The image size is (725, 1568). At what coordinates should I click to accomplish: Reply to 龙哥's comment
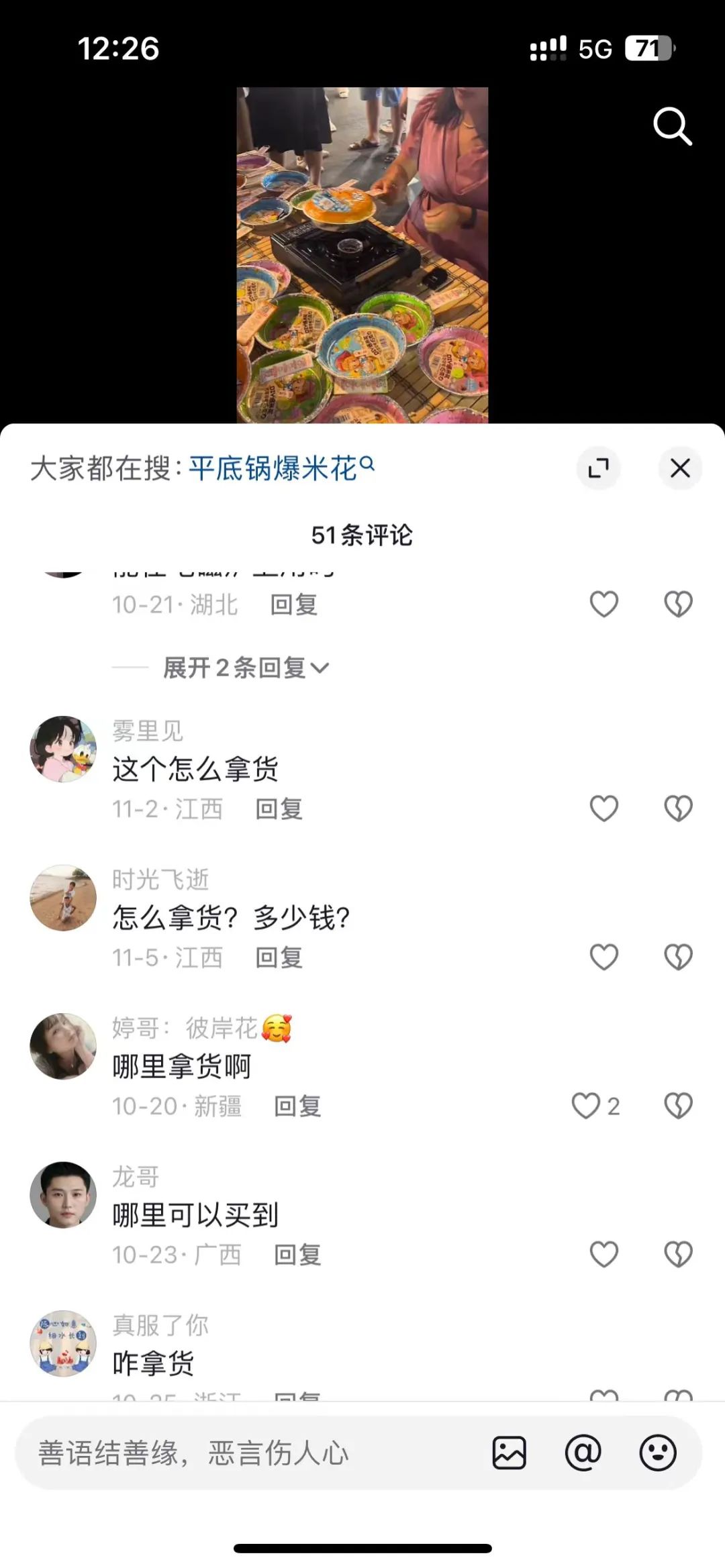pyautogui.click(x=297, y=1255)
